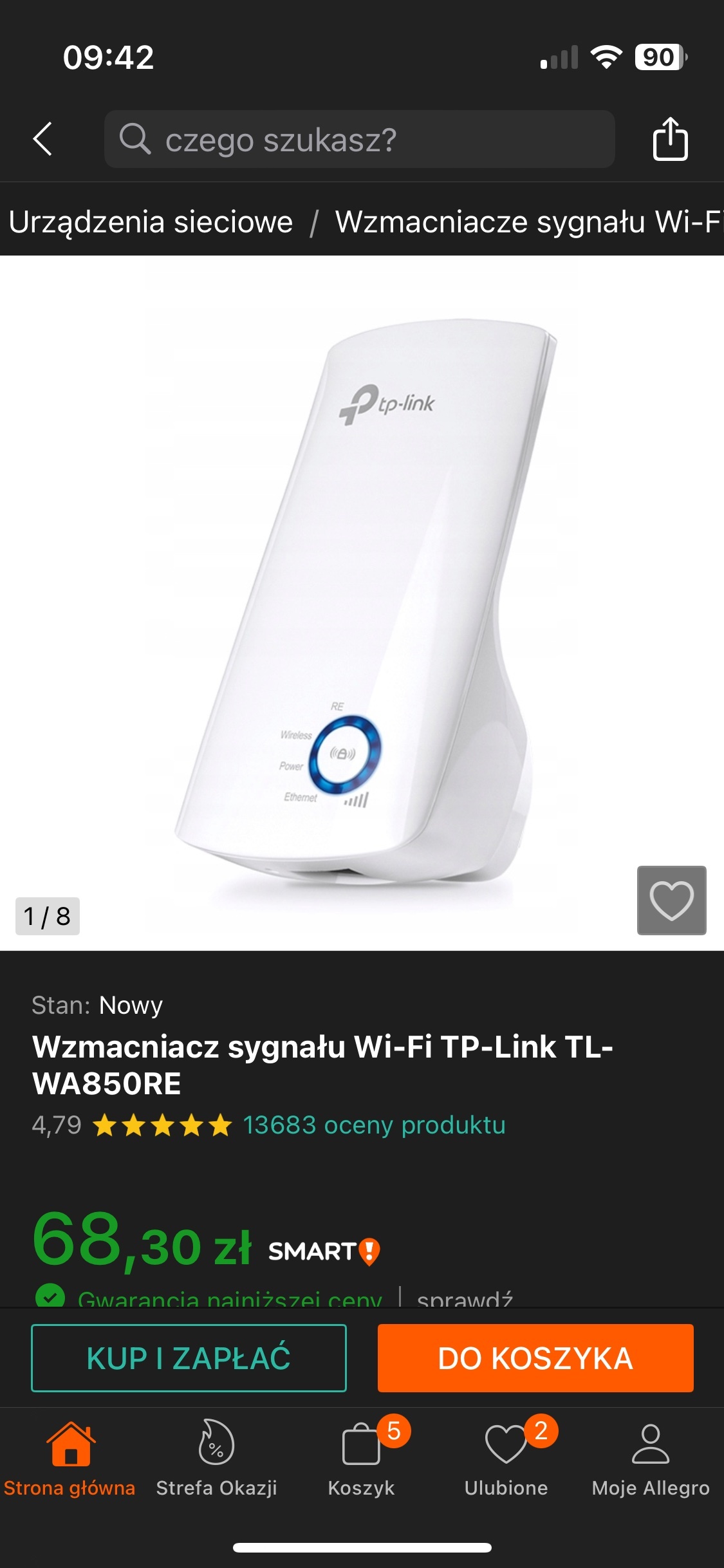Tap the 'czego szukasz?' search field

tap(359, 139)
